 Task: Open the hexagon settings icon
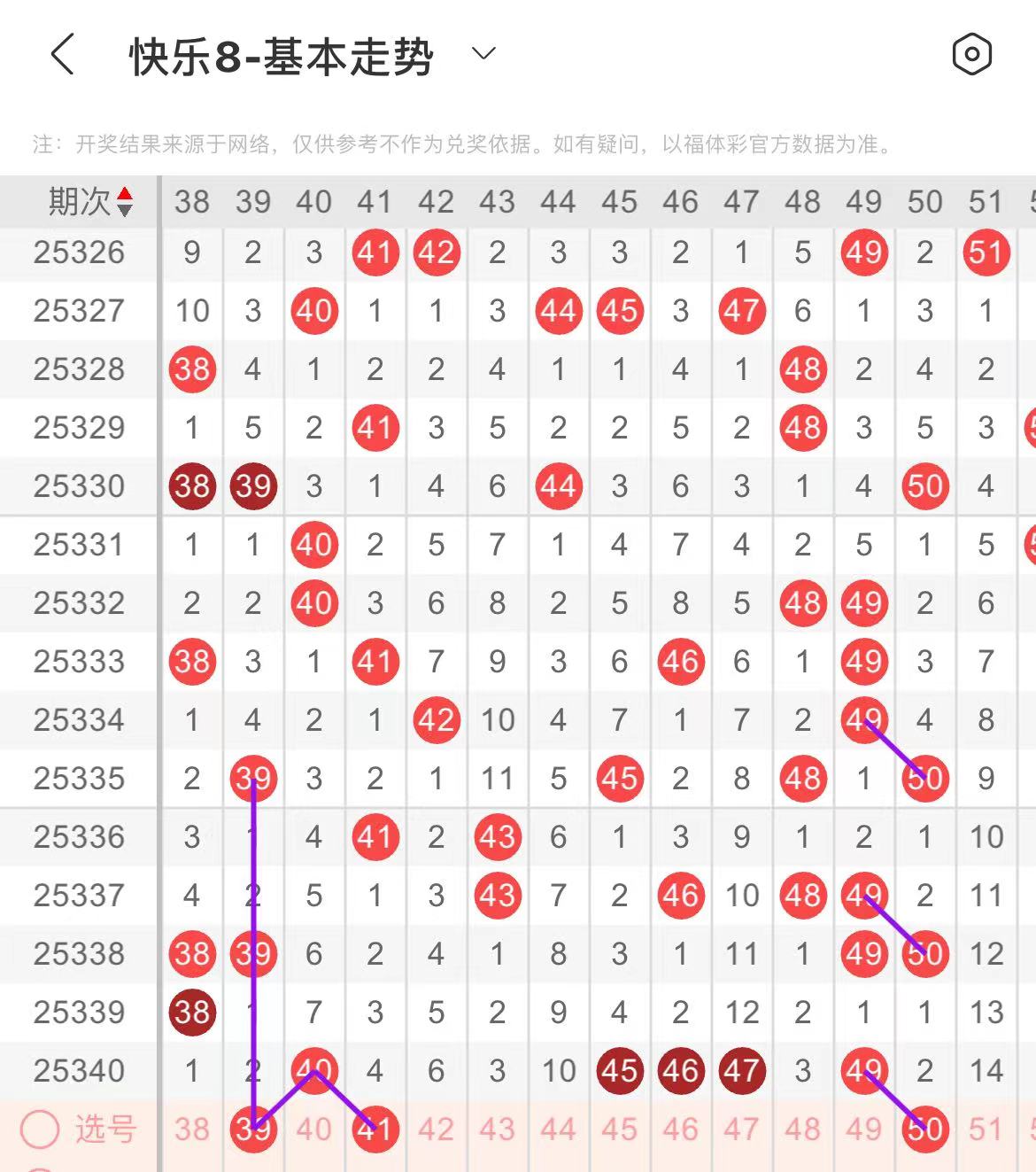click(x=971, y=55)
